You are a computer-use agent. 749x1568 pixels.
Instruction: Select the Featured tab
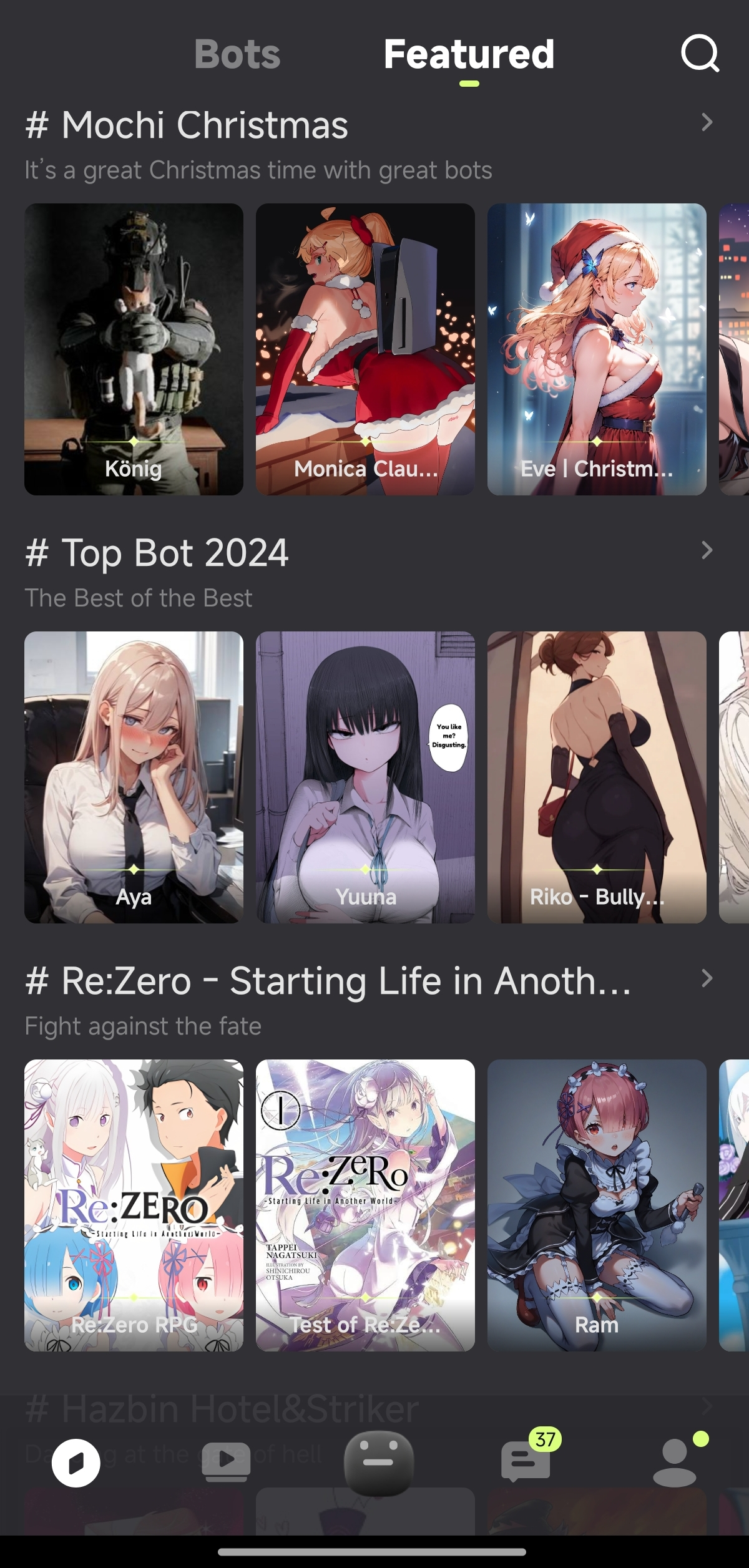tap(469, 54)
